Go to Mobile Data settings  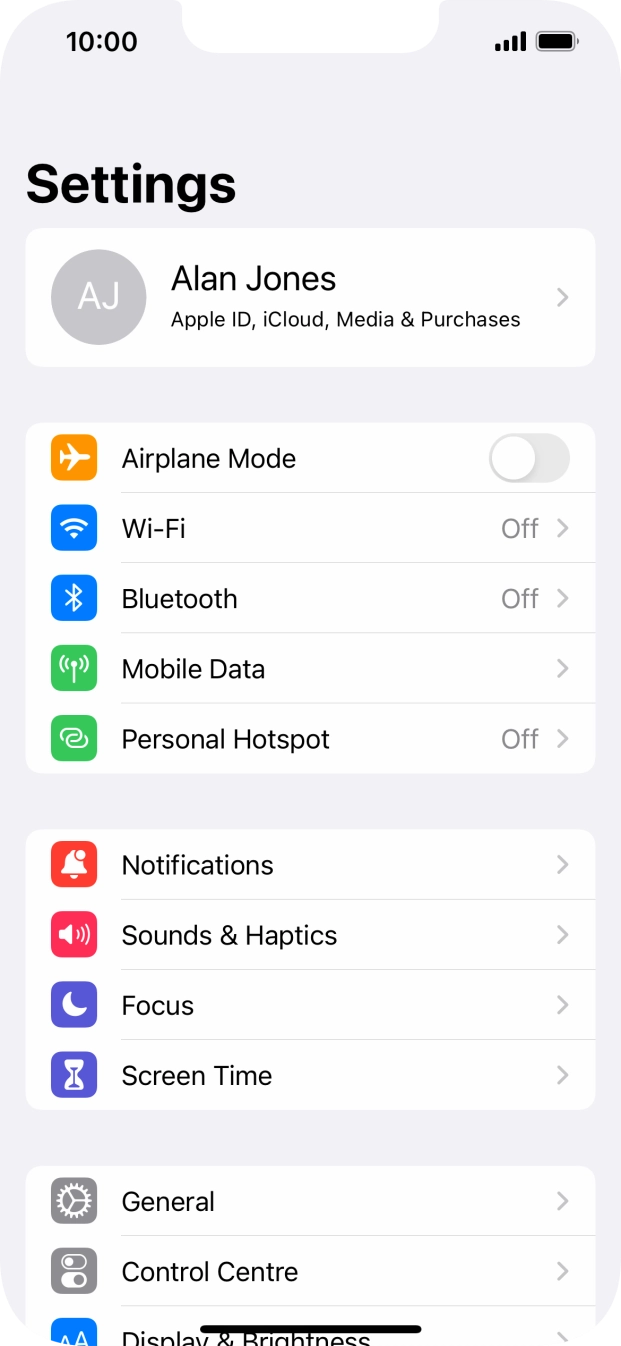pyautogui.click(x=310, y=668)
